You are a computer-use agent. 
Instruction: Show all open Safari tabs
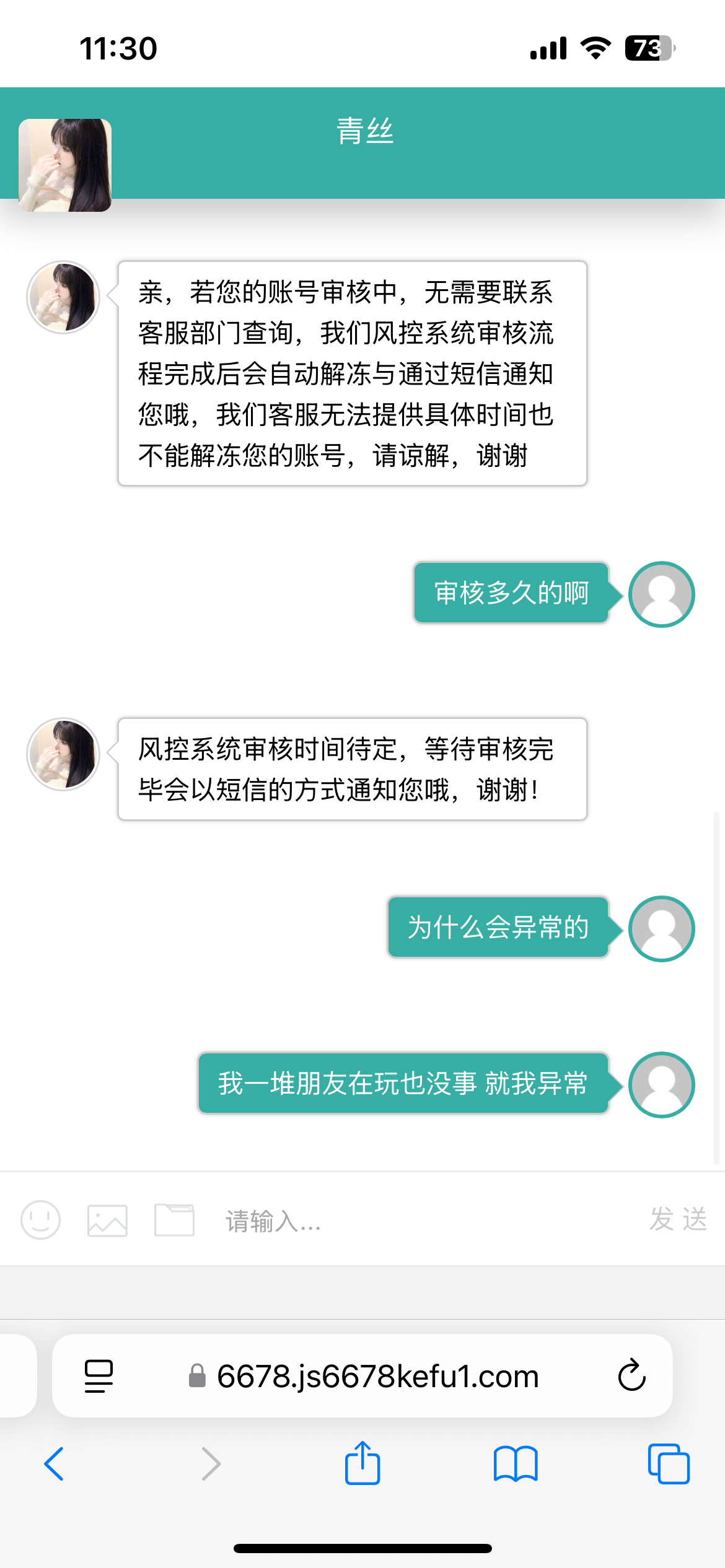point(668,1464)
